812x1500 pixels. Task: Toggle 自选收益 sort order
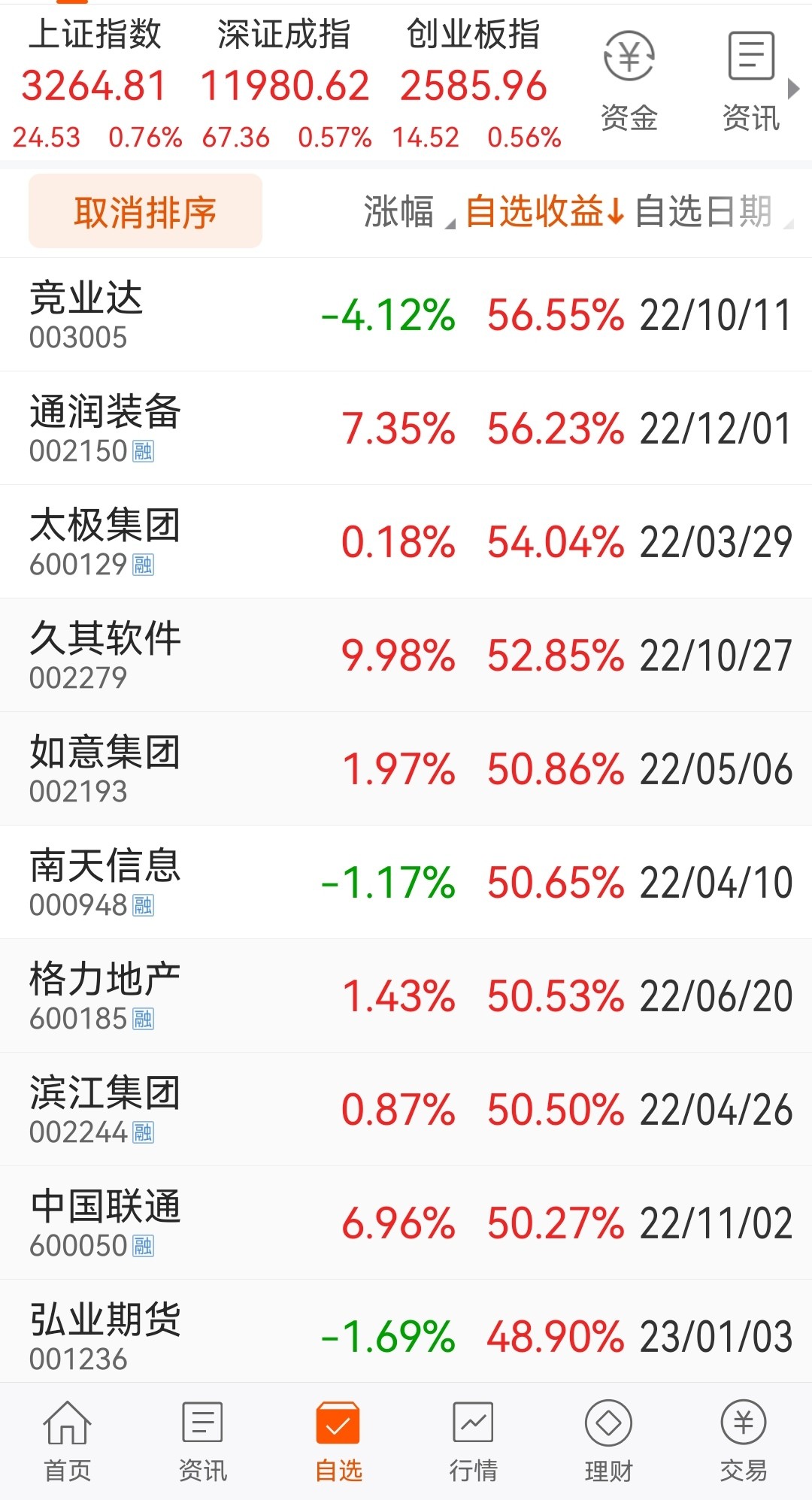coord(545,211)
